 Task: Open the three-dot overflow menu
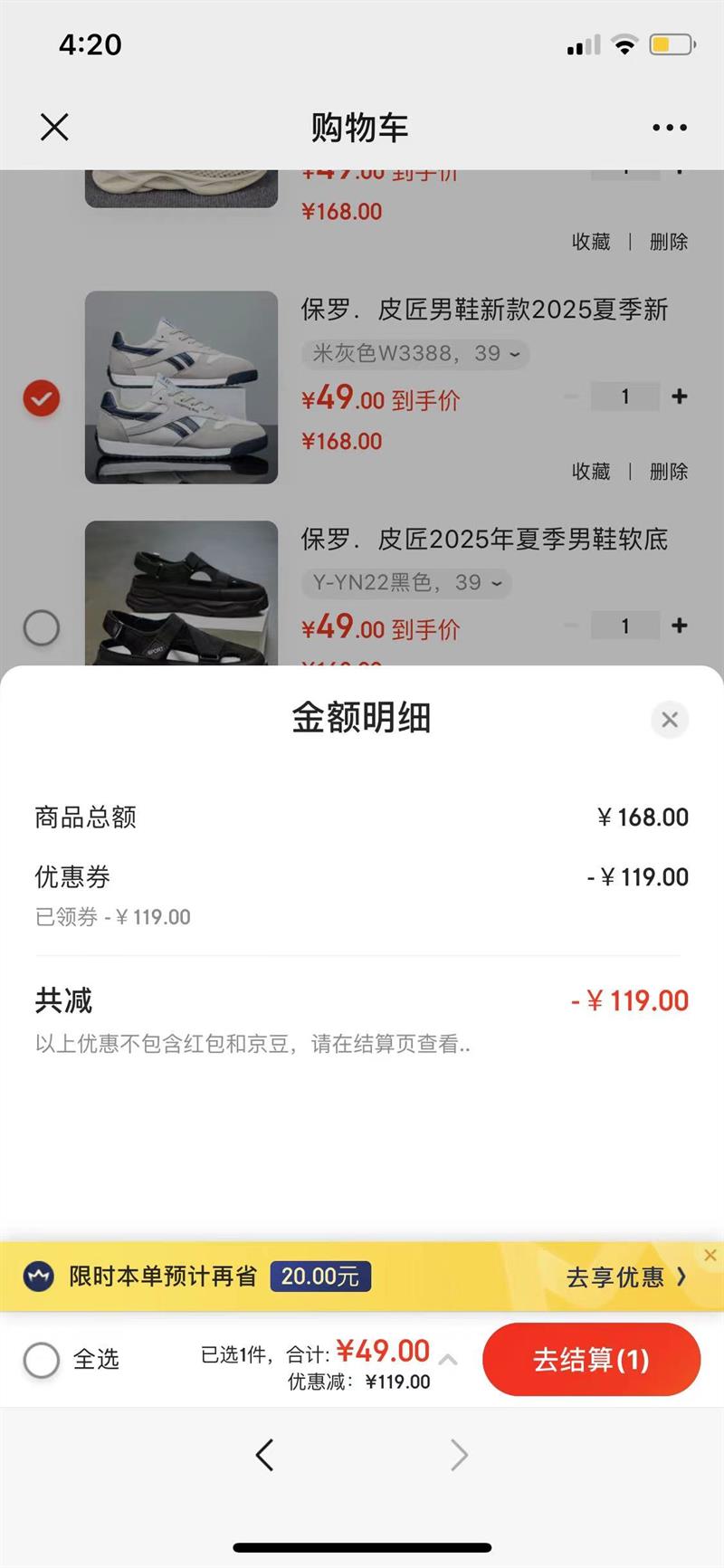pyautogui.click(x=669, y=128)
